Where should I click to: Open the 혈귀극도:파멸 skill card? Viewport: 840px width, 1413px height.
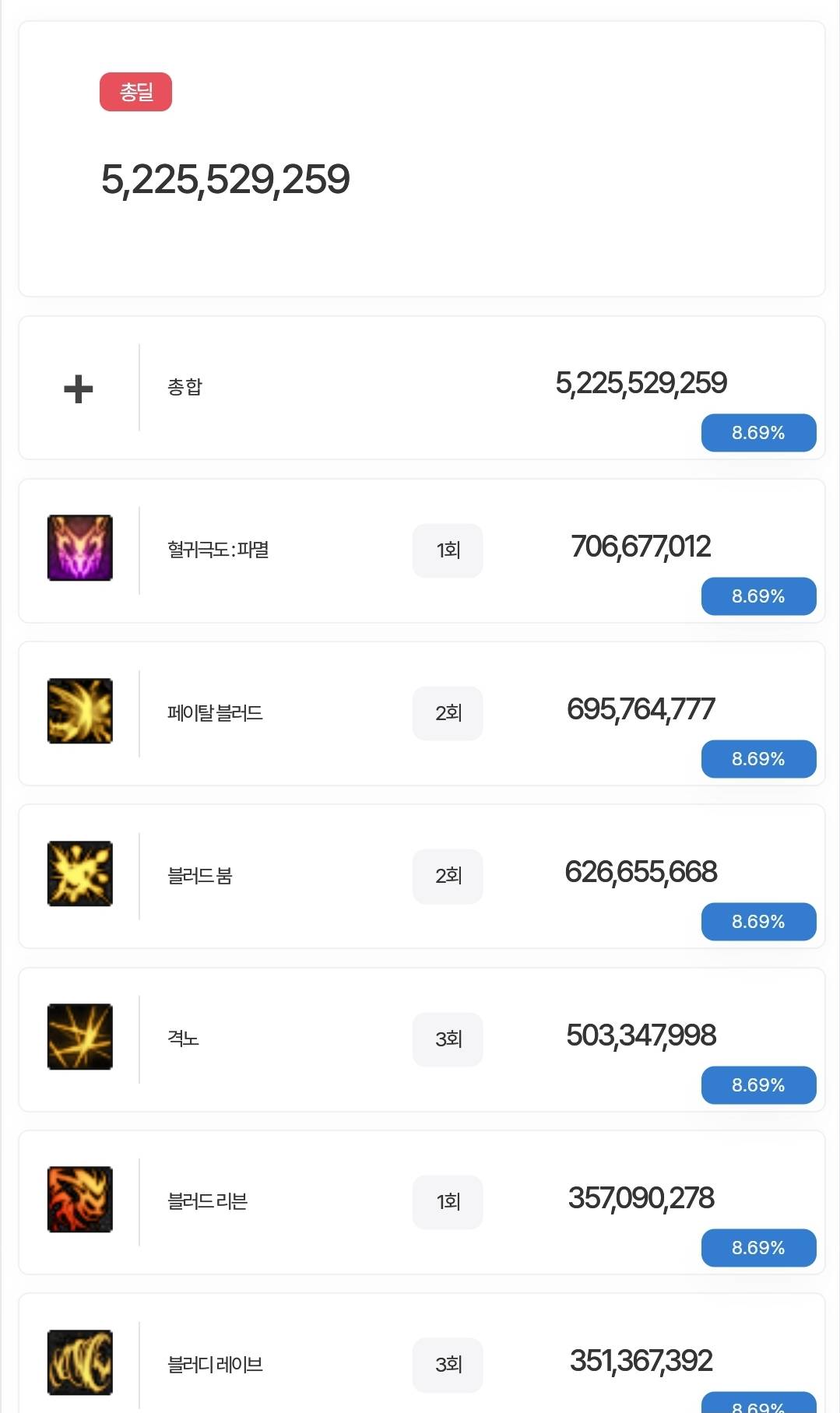point(421,550)
